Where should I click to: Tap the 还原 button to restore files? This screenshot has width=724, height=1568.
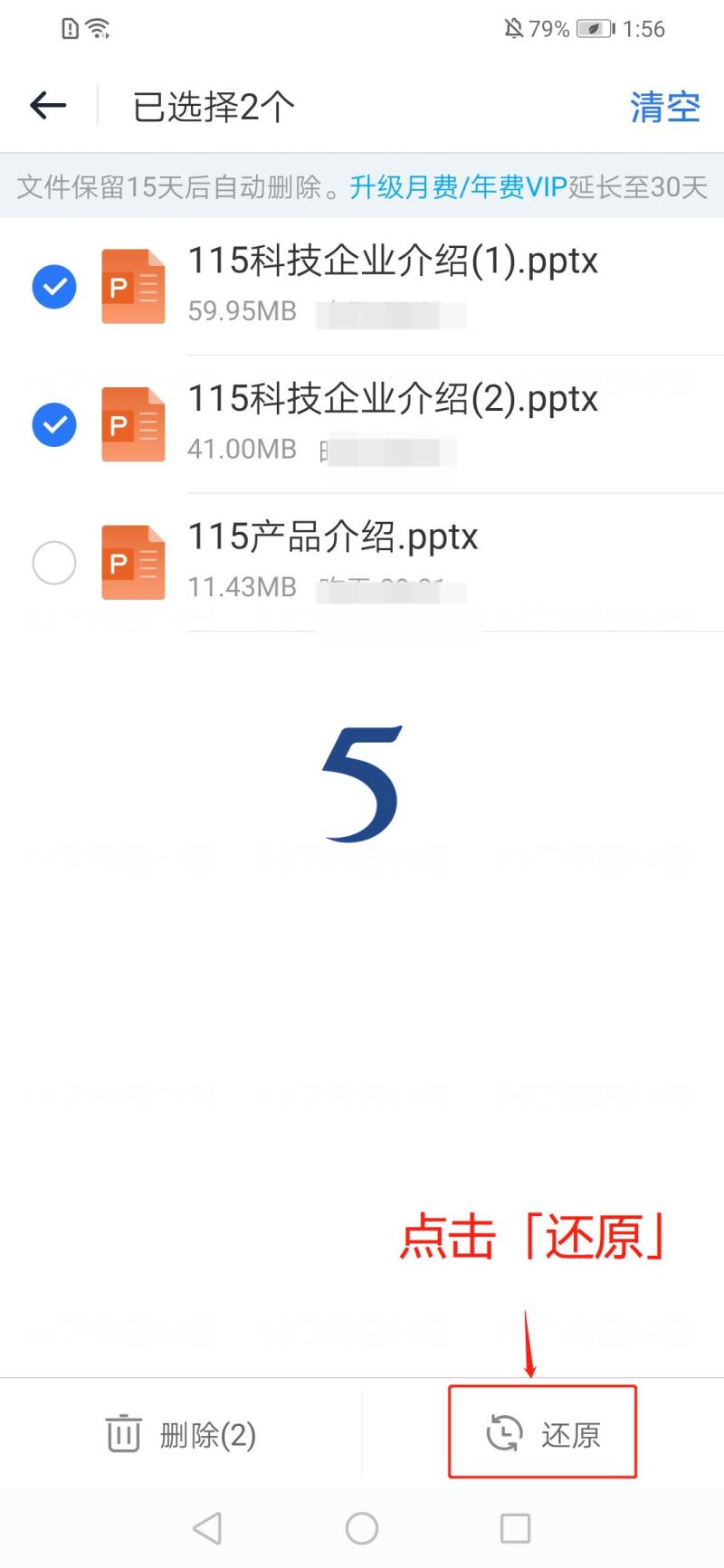coord(543,1432)
